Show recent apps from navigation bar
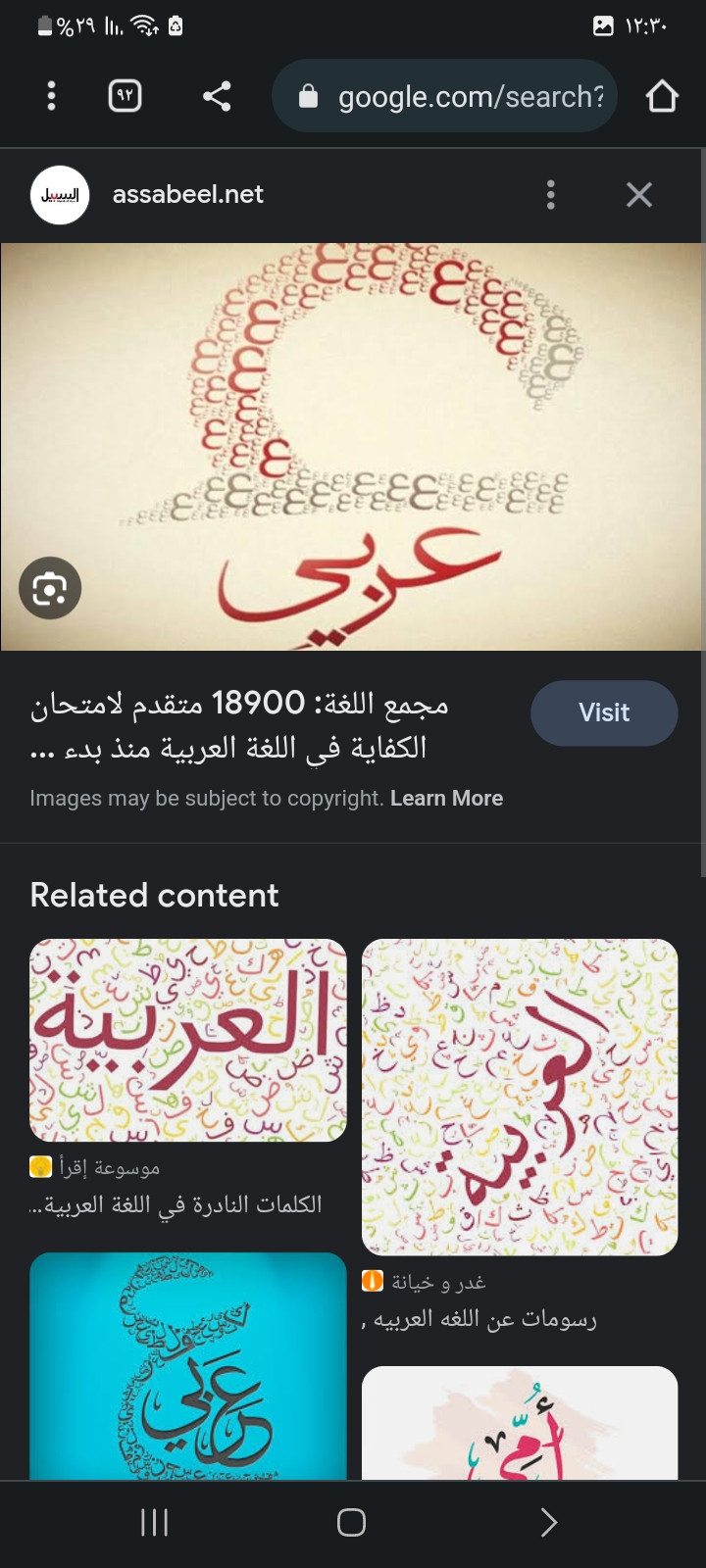 (x=155, y=1522)
